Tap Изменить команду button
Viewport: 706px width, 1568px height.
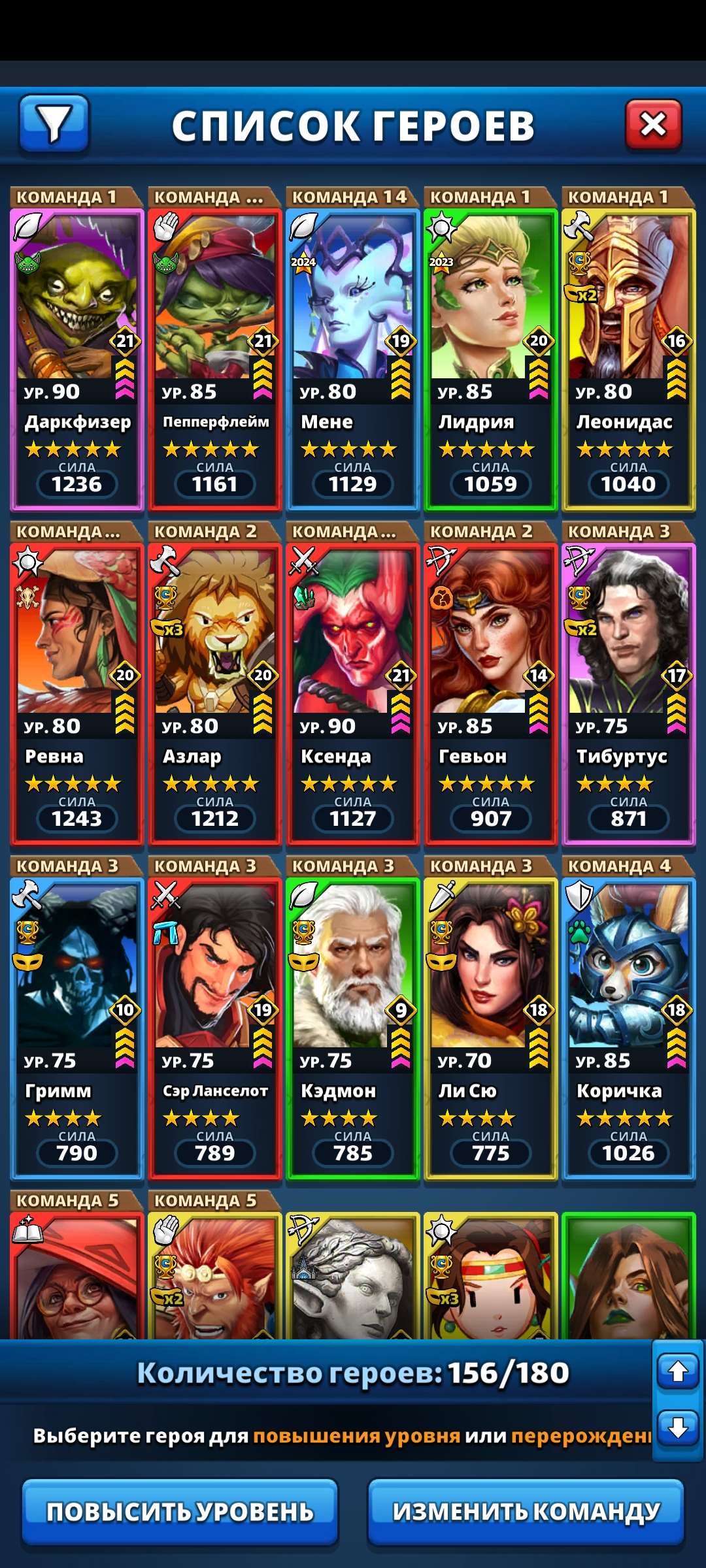click(x=526, y=1512)
